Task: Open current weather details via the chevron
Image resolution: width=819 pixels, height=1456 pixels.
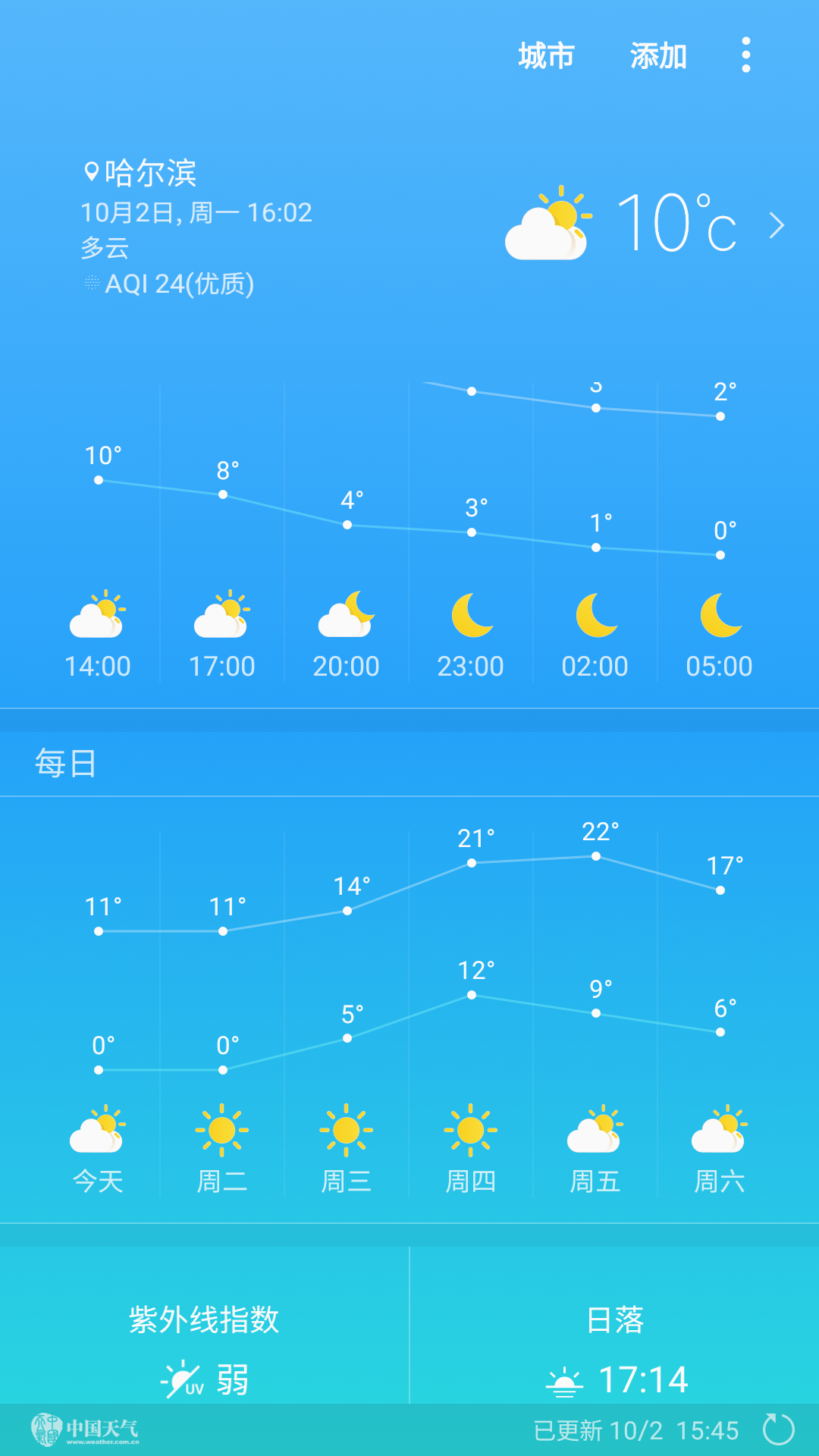Action: tap(777, 225)
